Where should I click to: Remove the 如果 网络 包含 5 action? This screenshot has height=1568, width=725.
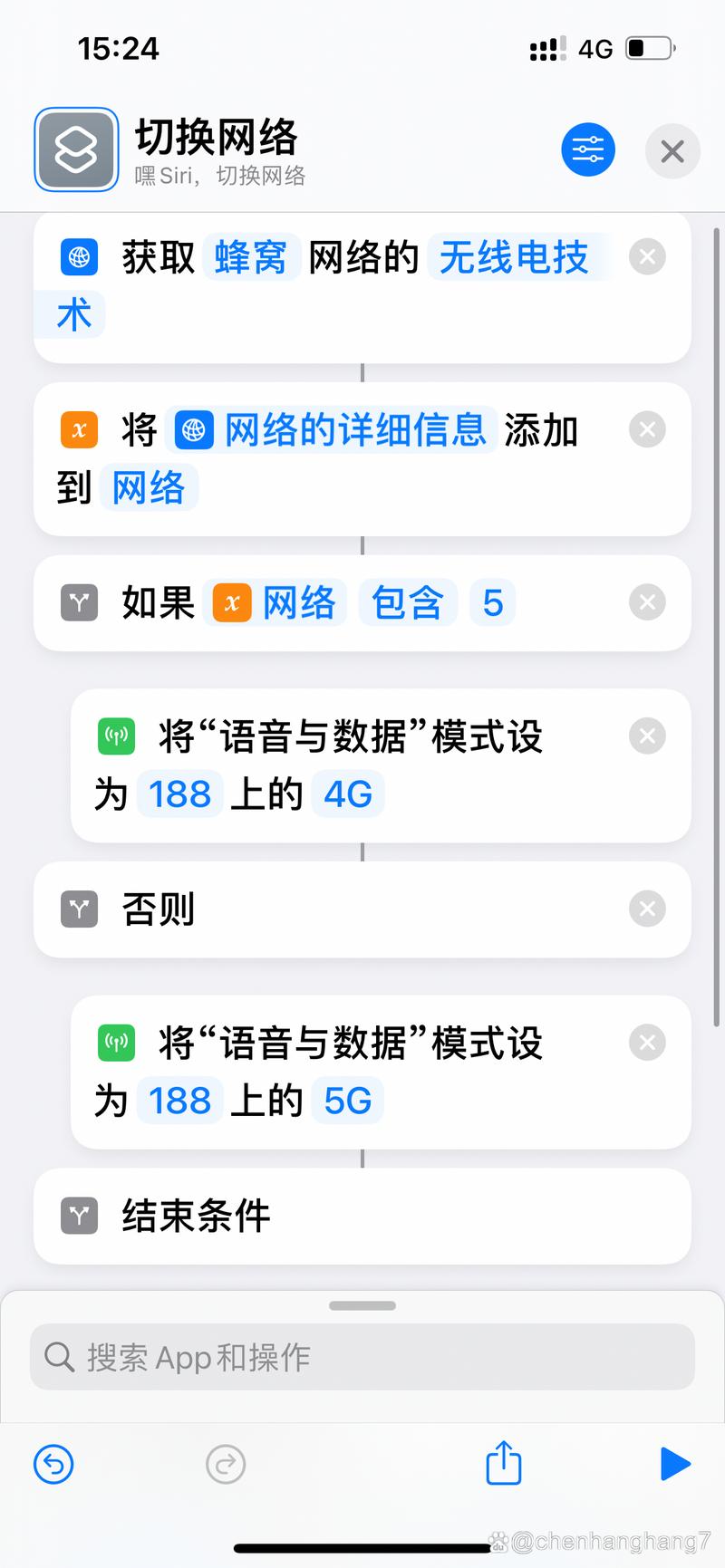(x=647, y=601)
